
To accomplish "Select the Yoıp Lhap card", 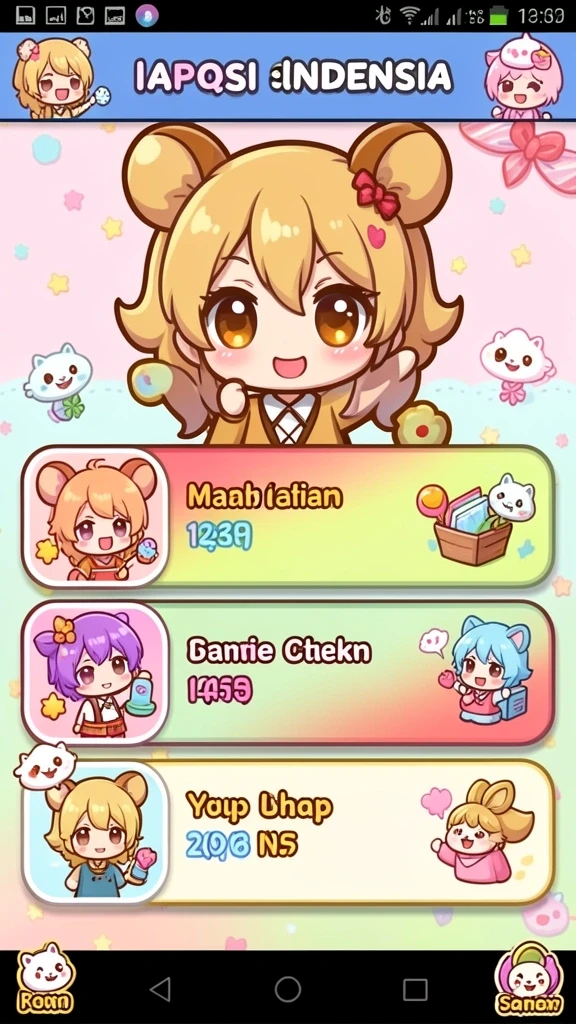I will pyautogui.click(x=288, y=832).
